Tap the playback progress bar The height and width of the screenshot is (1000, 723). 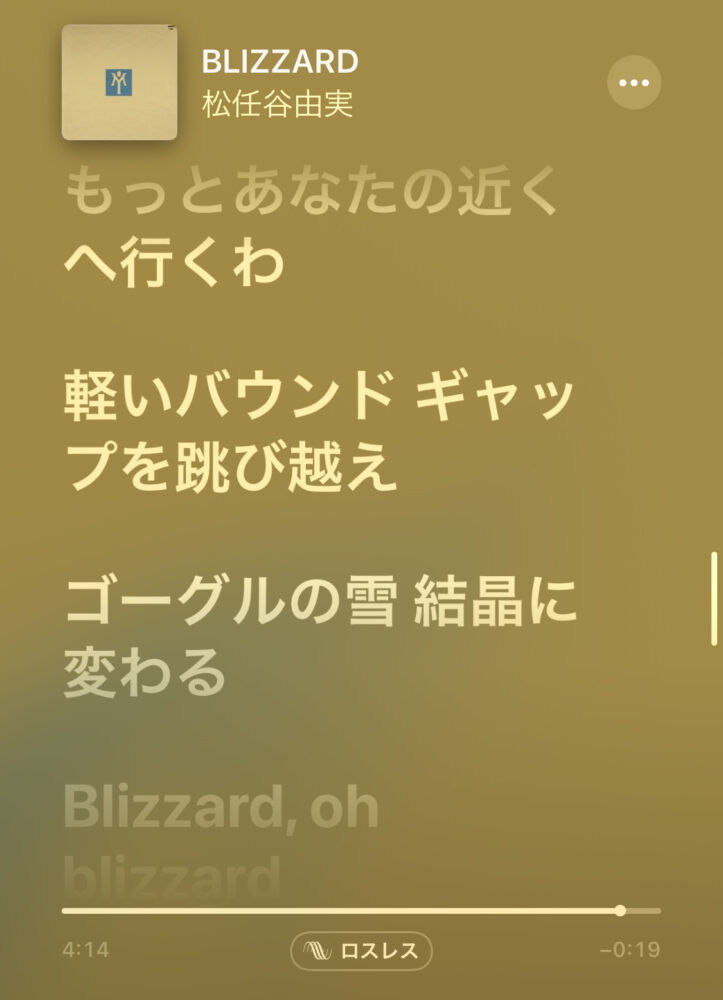click(360, 910)
